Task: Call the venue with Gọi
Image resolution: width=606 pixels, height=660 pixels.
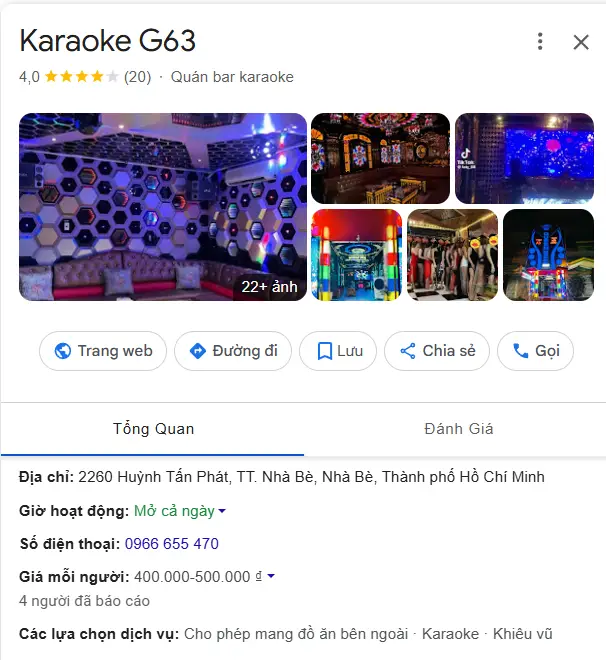Action: tap(535, 351)
